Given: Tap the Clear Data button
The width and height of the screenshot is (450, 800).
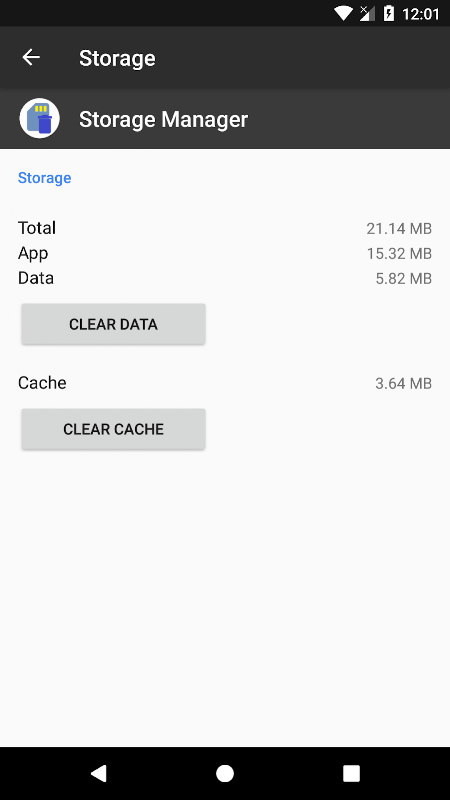Looking at the screenshot, I should (113, 324).
